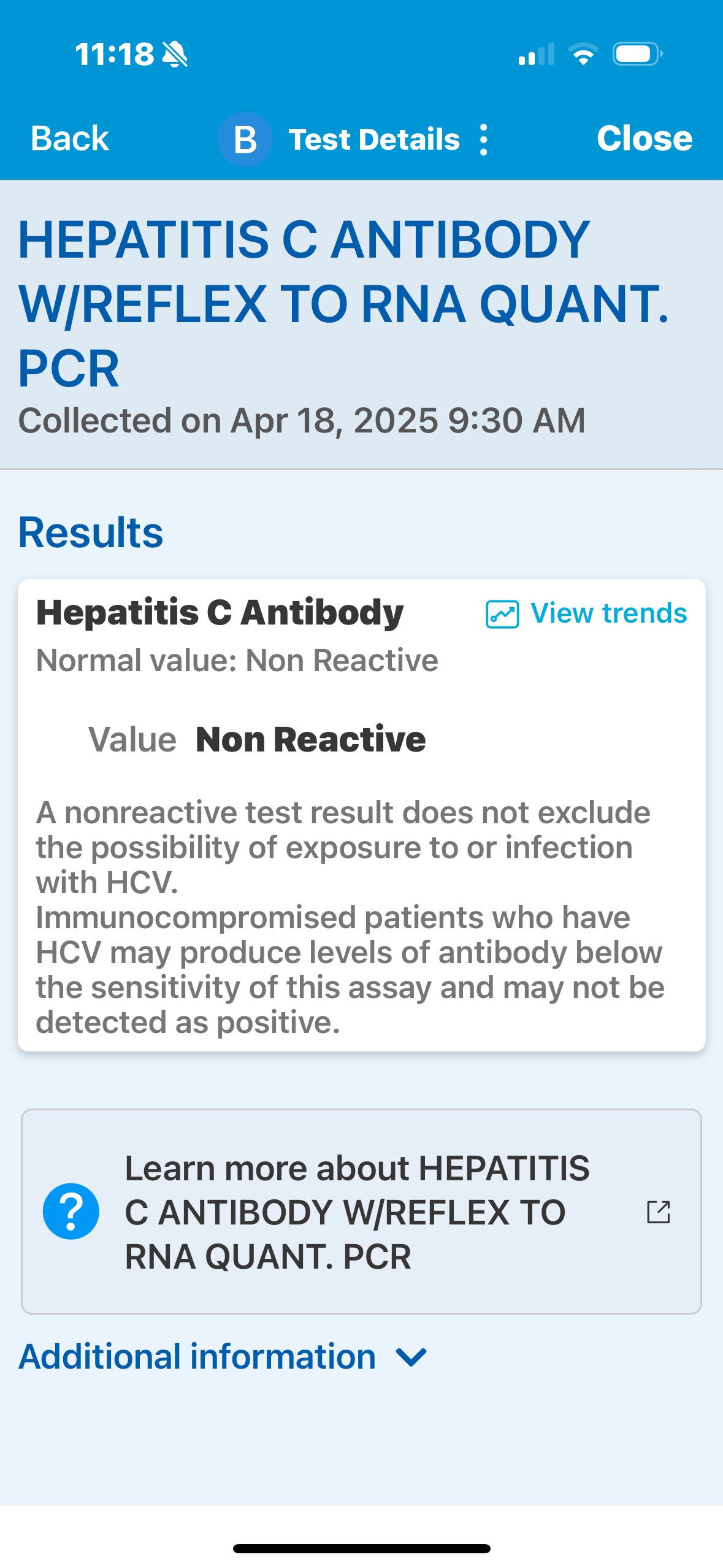Tap the B profile avatar

245,139
